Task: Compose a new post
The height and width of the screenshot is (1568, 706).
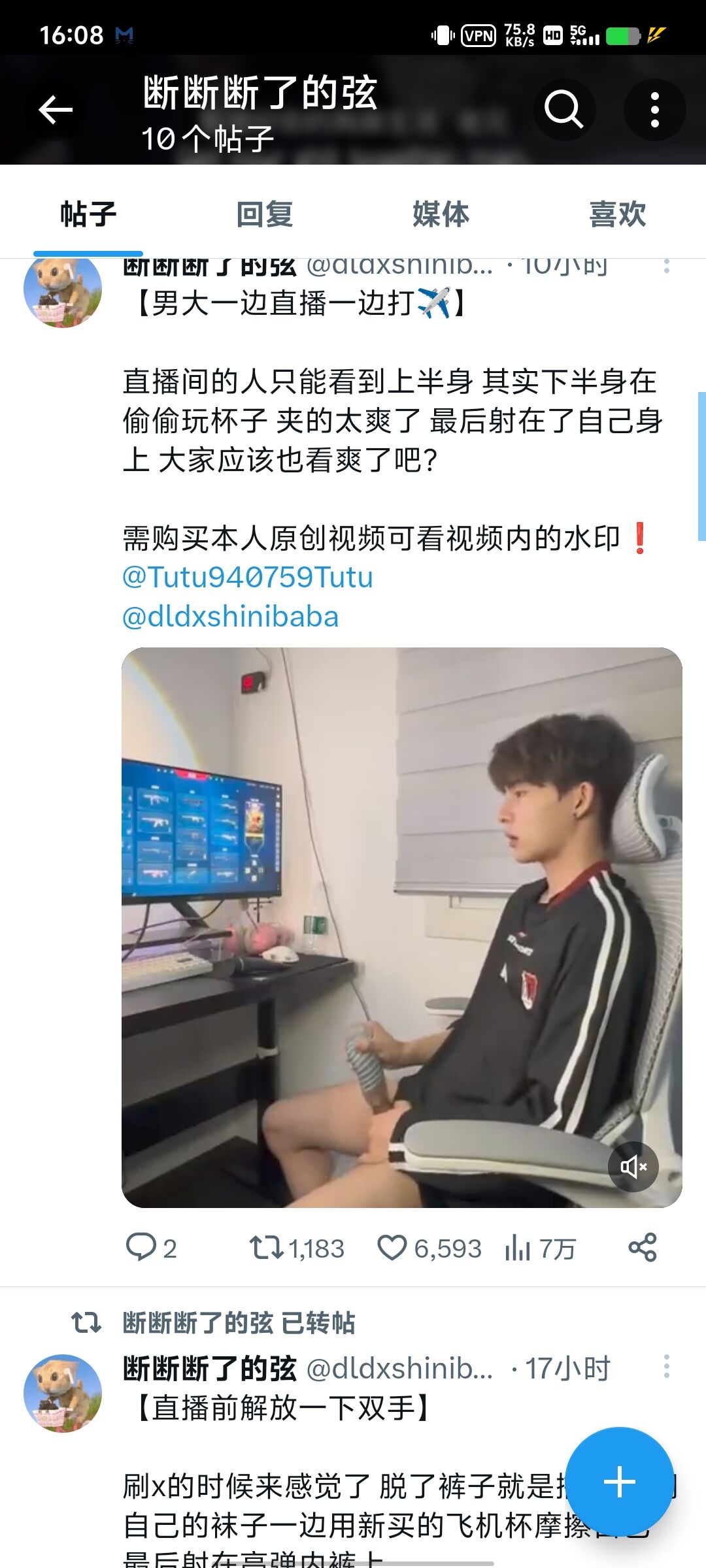Action: pyautogui.click(x=619, y=1481)
